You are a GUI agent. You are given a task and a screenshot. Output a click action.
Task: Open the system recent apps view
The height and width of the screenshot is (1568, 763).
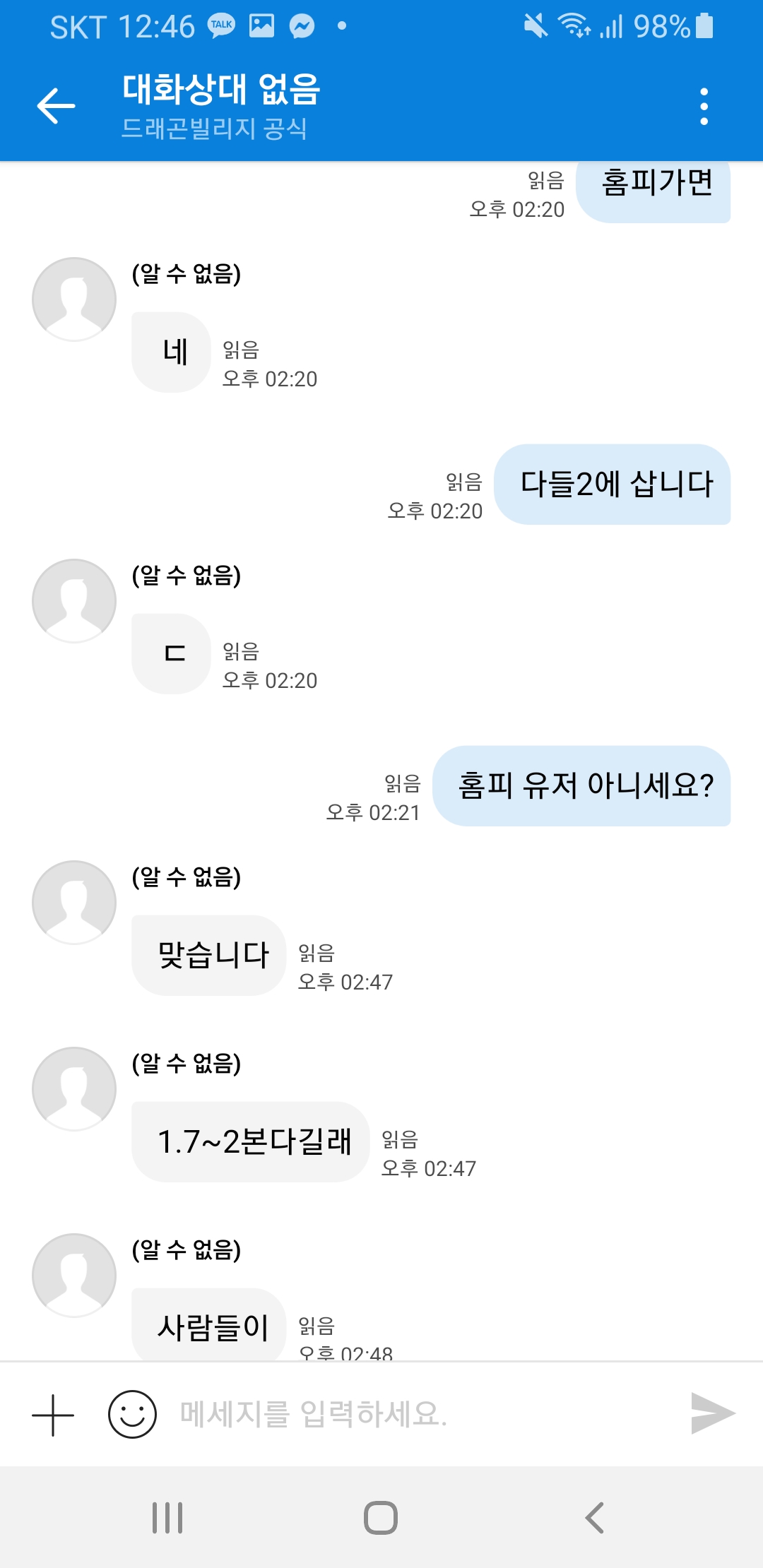coord(167,1517)
